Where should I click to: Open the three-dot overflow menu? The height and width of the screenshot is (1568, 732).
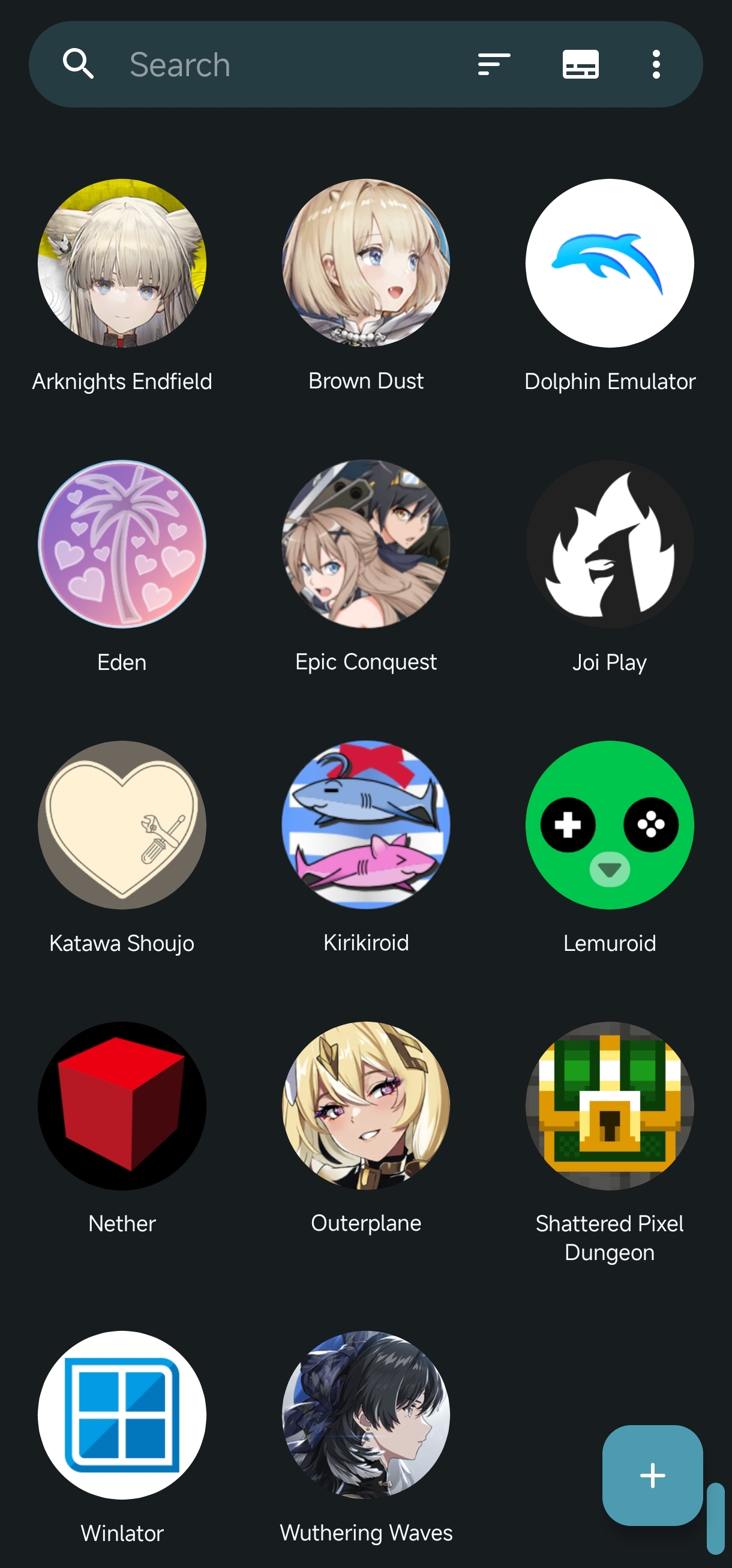click(x=656, y=64)
